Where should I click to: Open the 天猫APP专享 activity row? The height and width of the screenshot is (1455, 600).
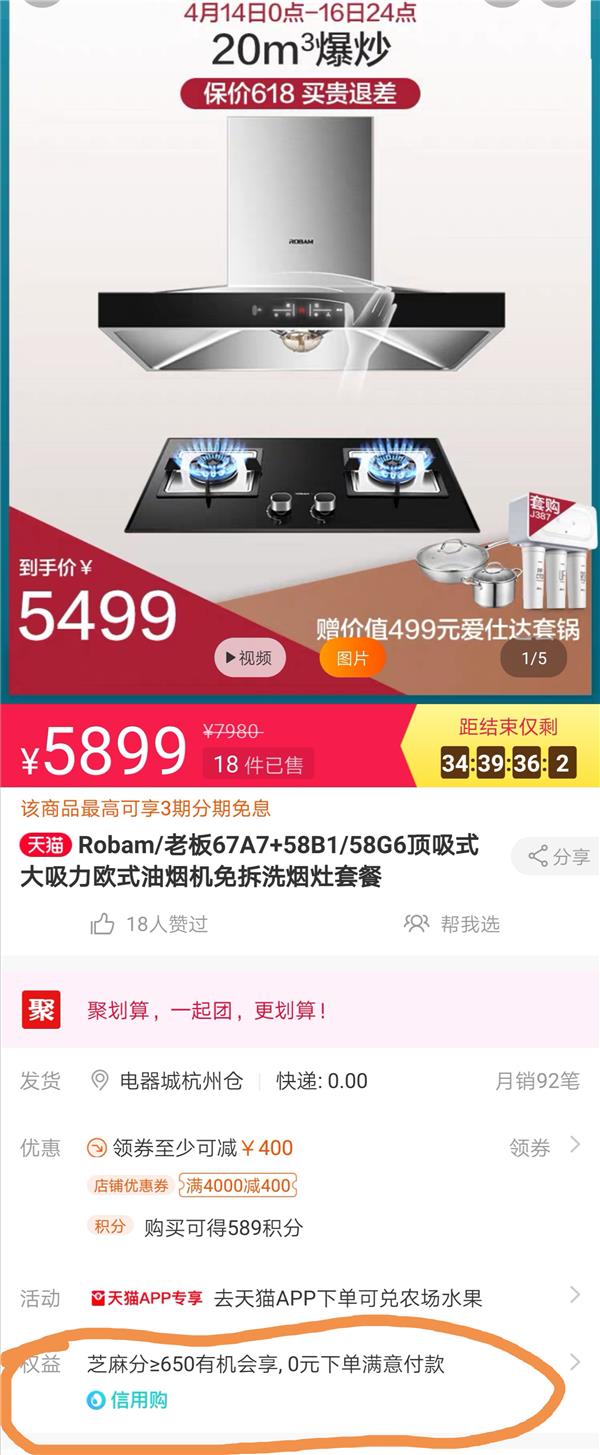pyautogui.click(x=300, y=1298)
